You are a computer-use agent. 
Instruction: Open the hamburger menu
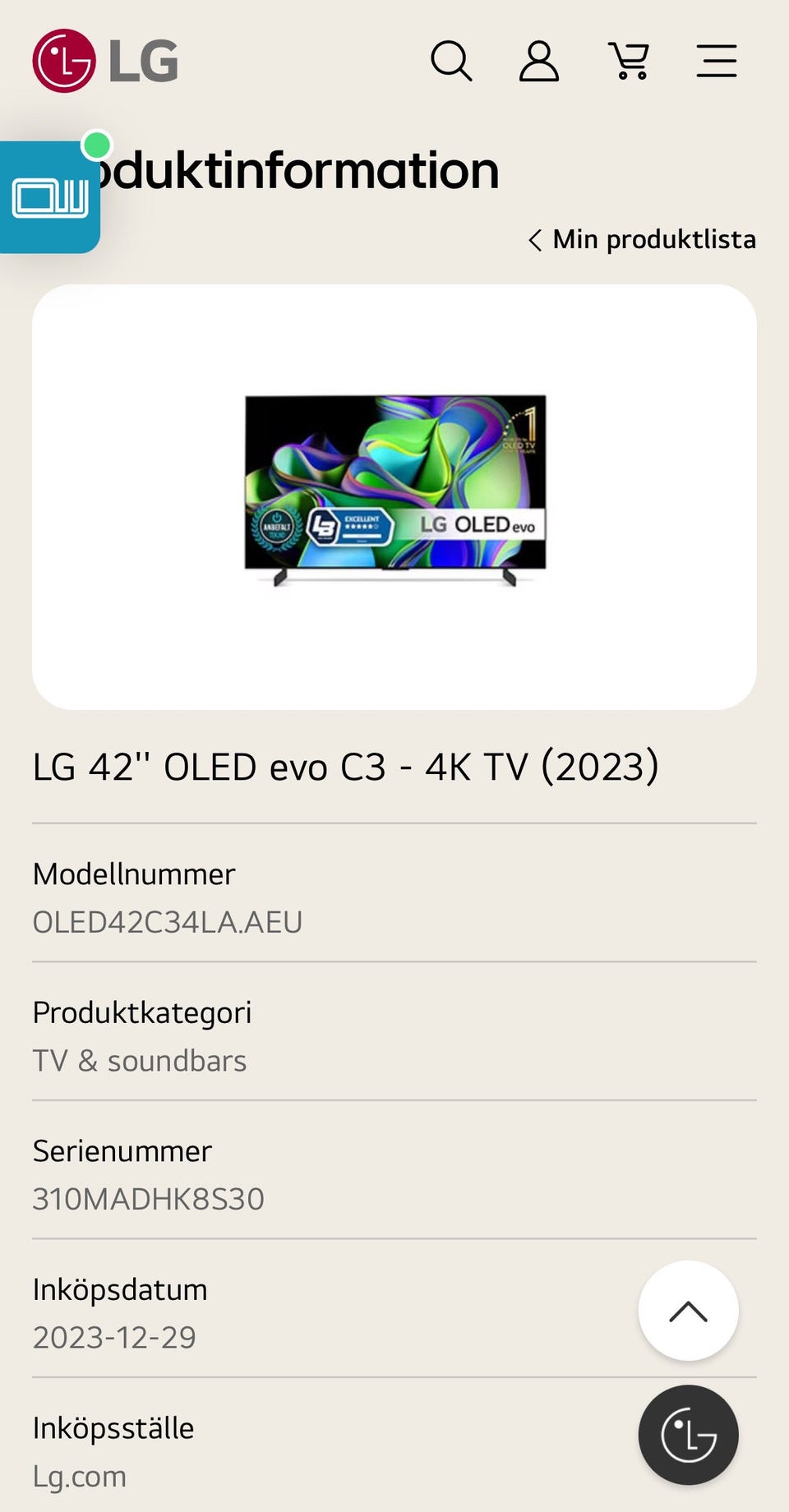[x=717, y=61]
